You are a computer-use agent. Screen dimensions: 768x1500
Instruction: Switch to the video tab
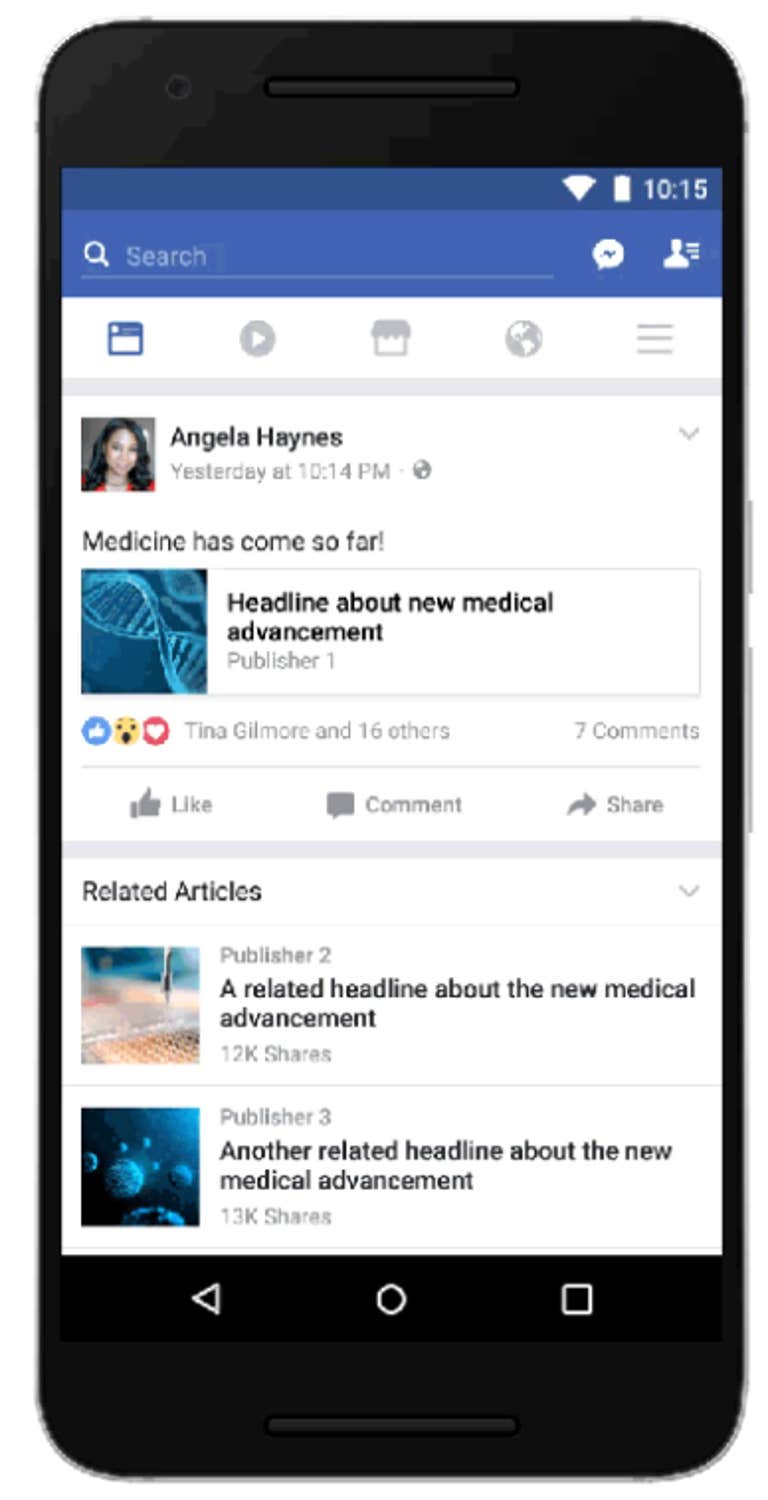[257, 339]
